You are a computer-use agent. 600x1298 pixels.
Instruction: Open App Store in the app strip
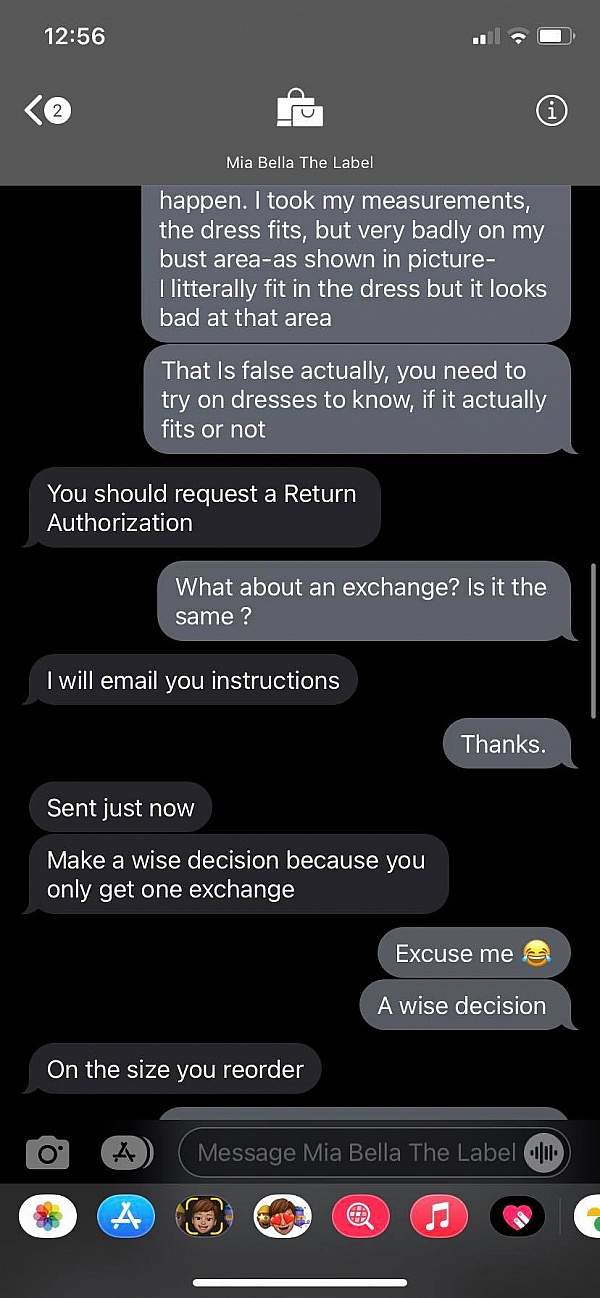click(126, 1216)
